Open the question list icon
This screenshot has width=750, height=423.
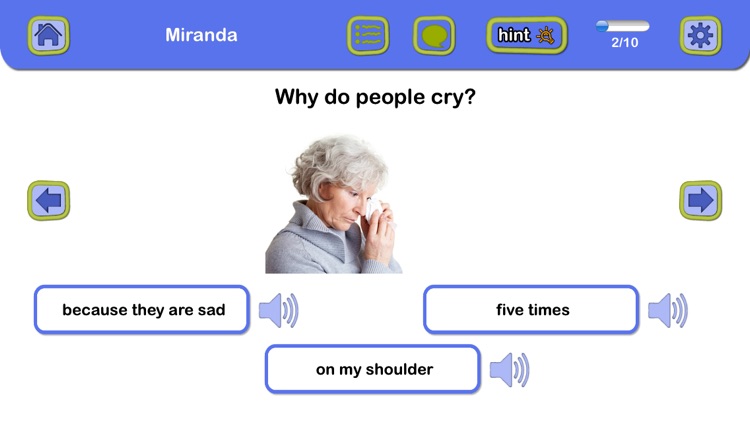click(368, 35)
